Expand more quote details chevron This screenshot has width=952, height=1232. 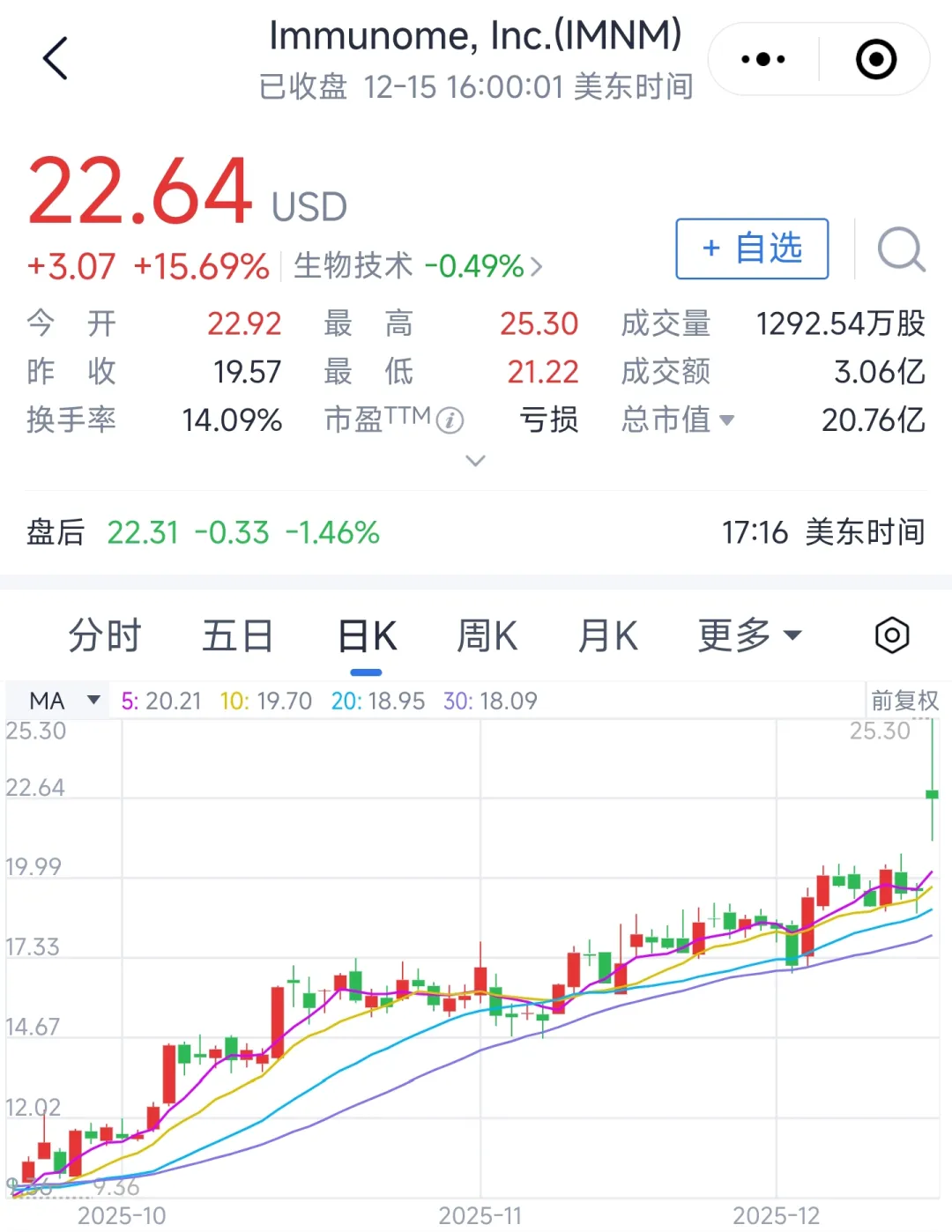click(x=475, y=461)
